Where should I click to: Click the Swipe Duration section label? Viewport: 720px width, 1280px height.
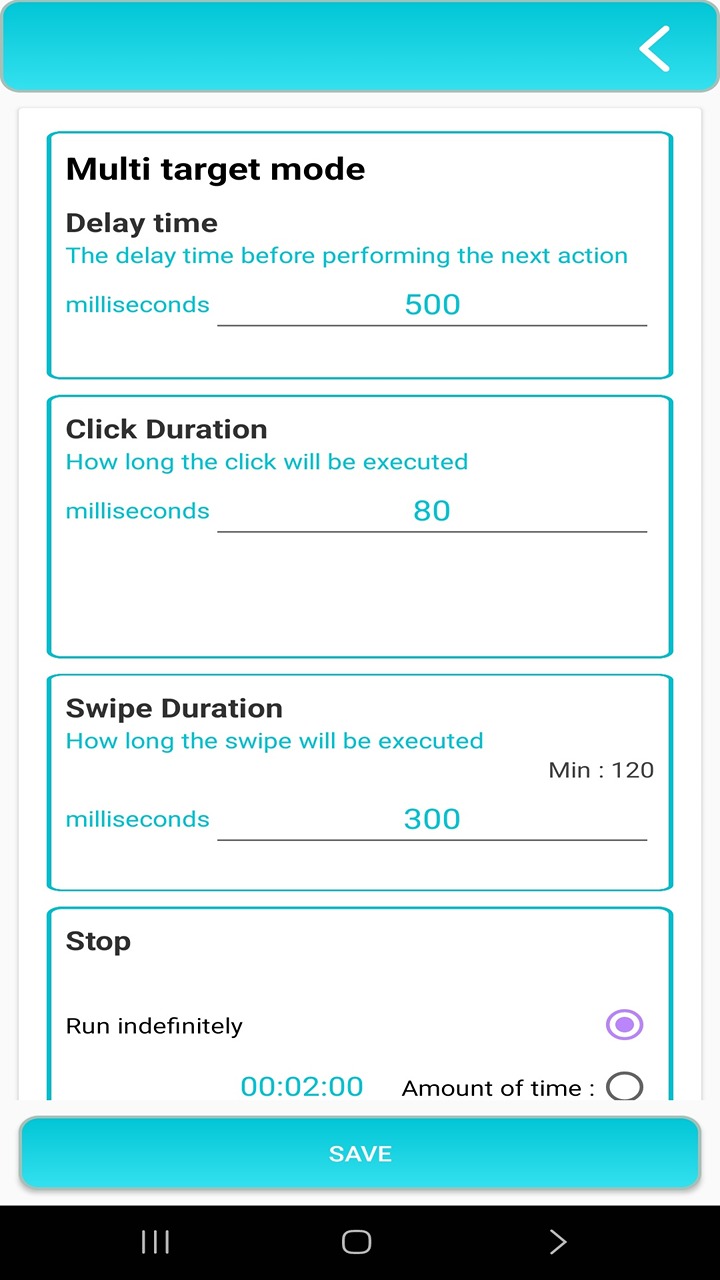point(173,708)
